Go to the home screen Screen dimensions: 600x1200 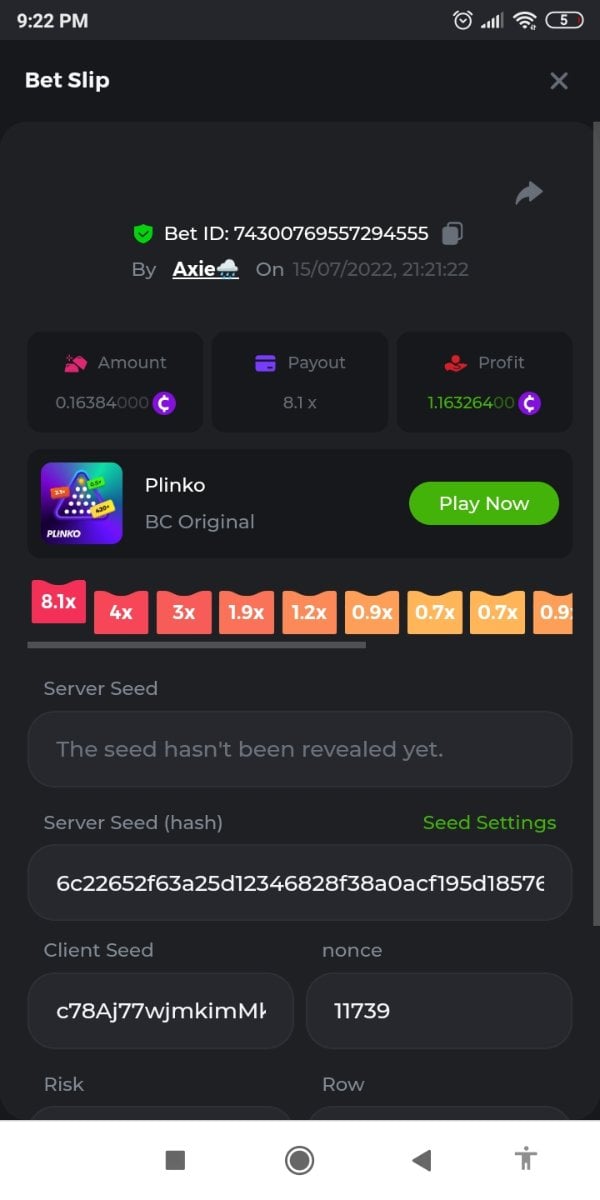299,1160
